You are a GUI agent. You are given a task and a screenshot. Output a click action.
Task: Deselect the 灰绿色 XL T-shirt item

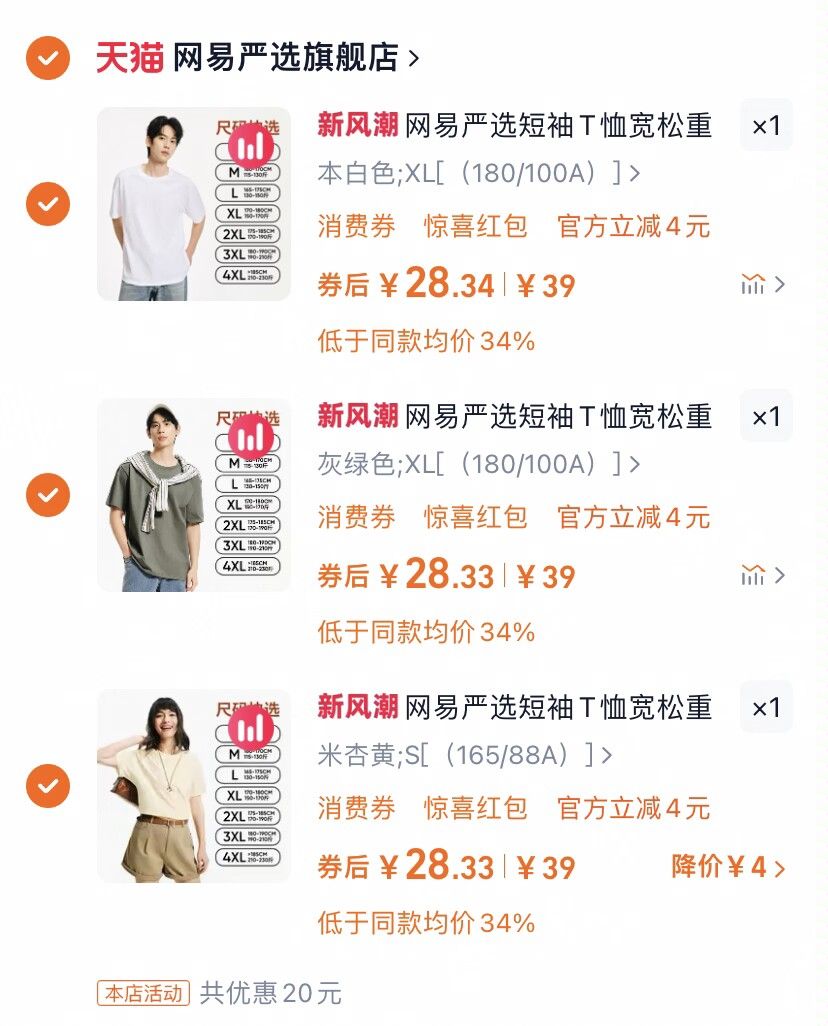coord(48,495)
